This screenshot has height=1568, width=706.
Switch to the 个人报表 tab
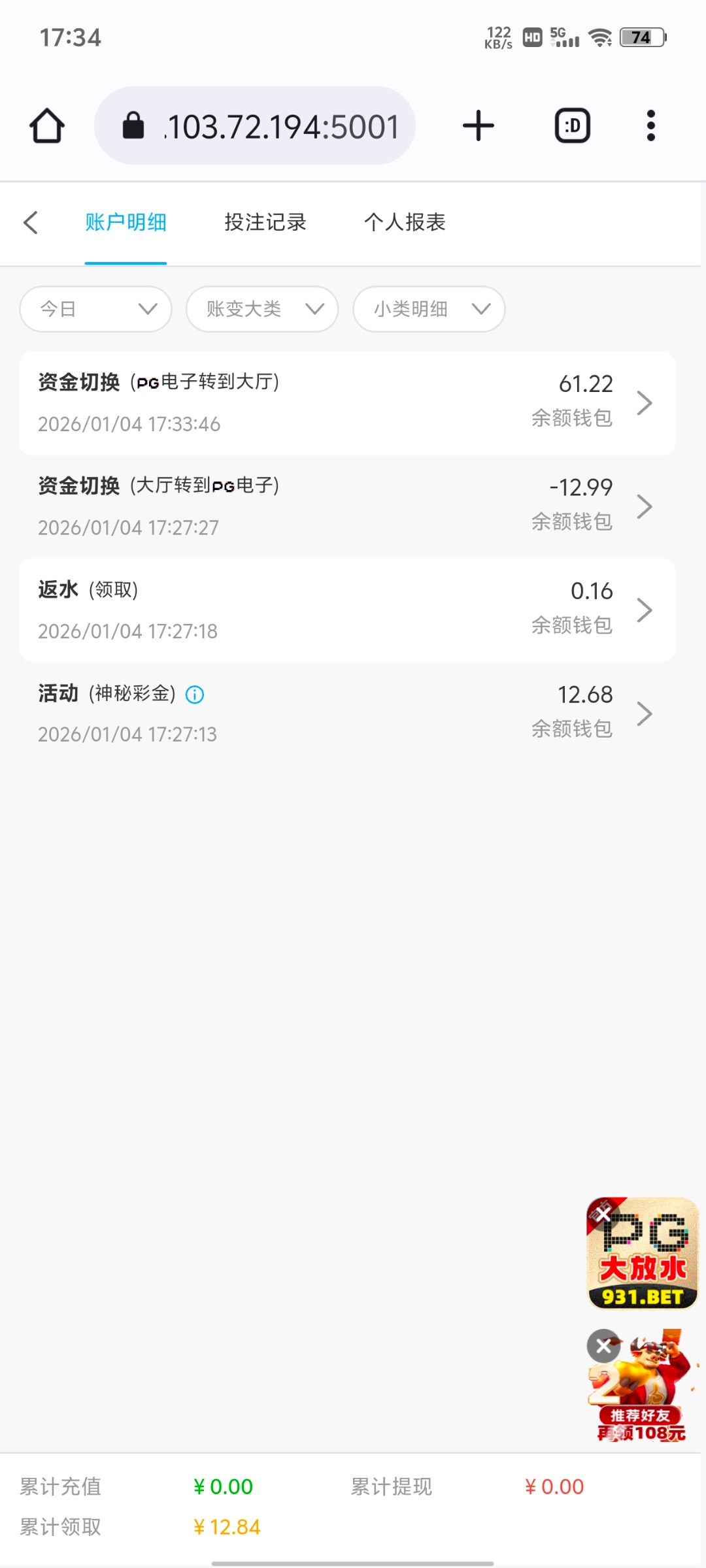click(405, 222)
